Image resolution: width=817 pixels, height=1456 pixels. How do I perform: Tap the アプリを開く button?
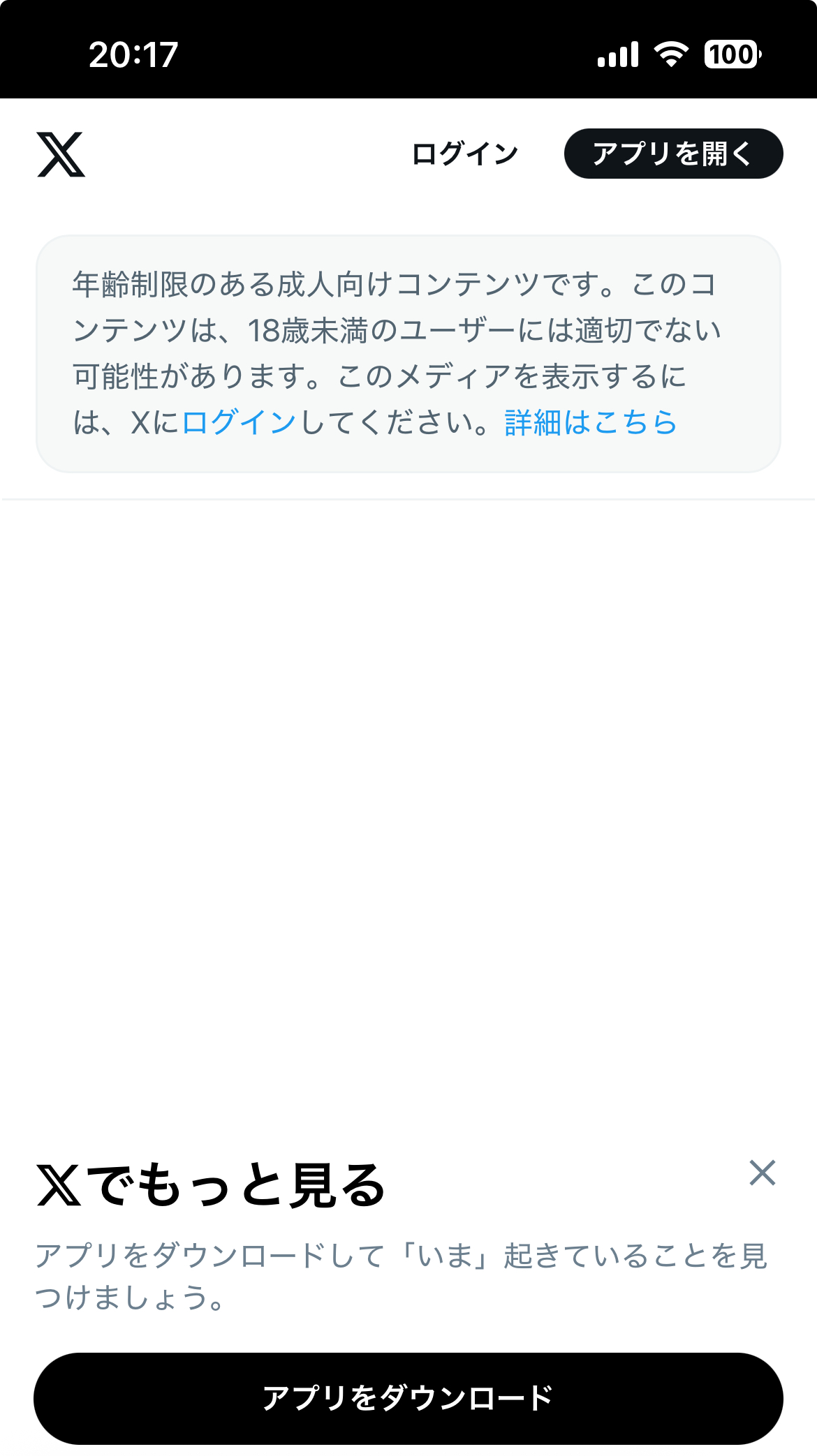click(673, 154)
